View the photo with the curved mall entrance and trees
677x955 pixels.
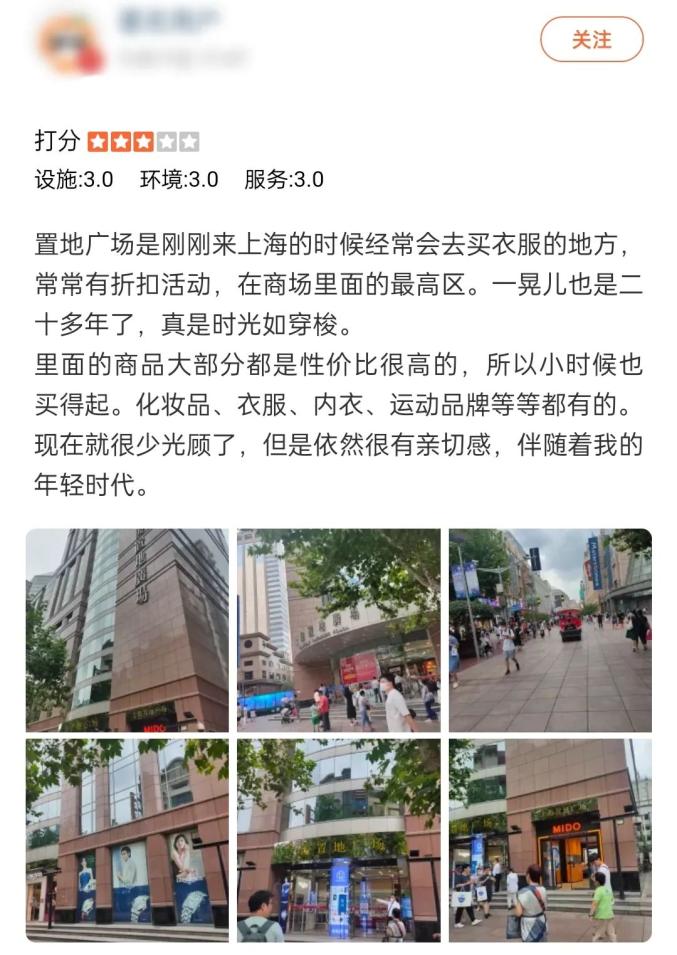(x=338, y=630)
